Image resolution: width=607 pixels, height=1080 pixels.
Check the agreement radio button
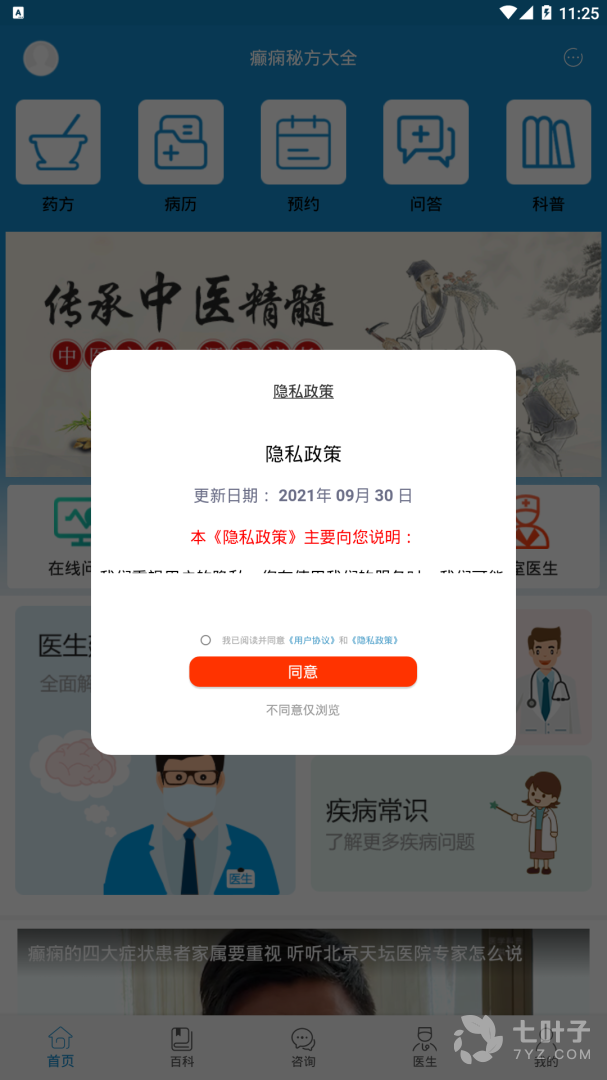pos(206,640)
